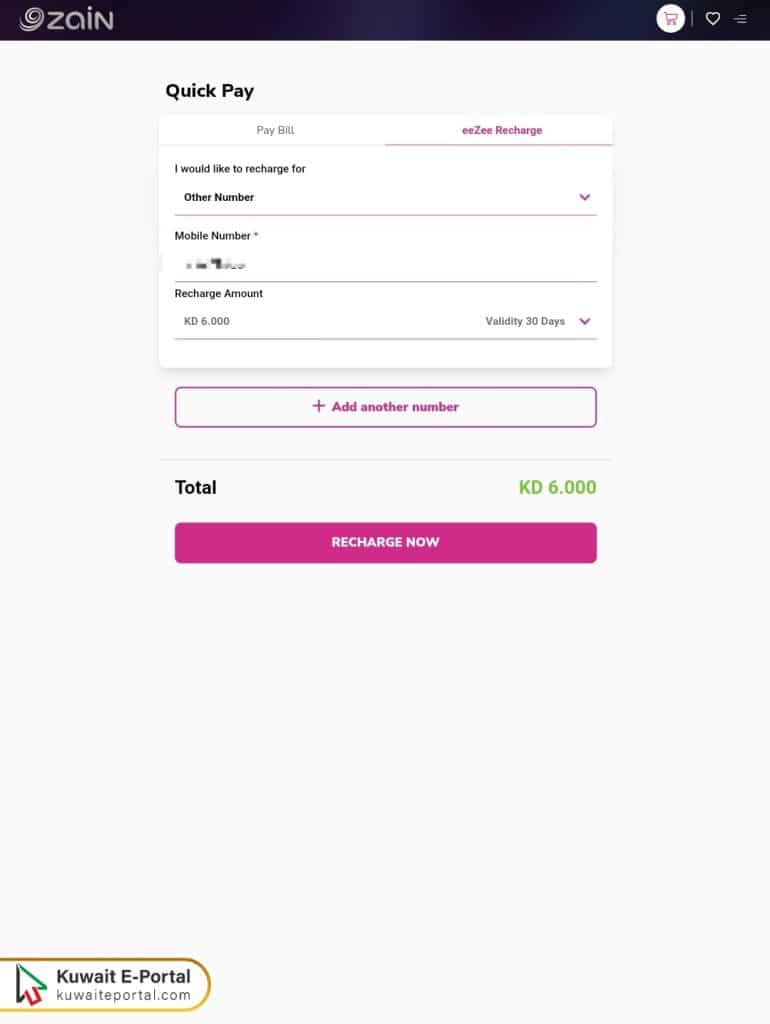Click the wishlist heart icon

712,18
